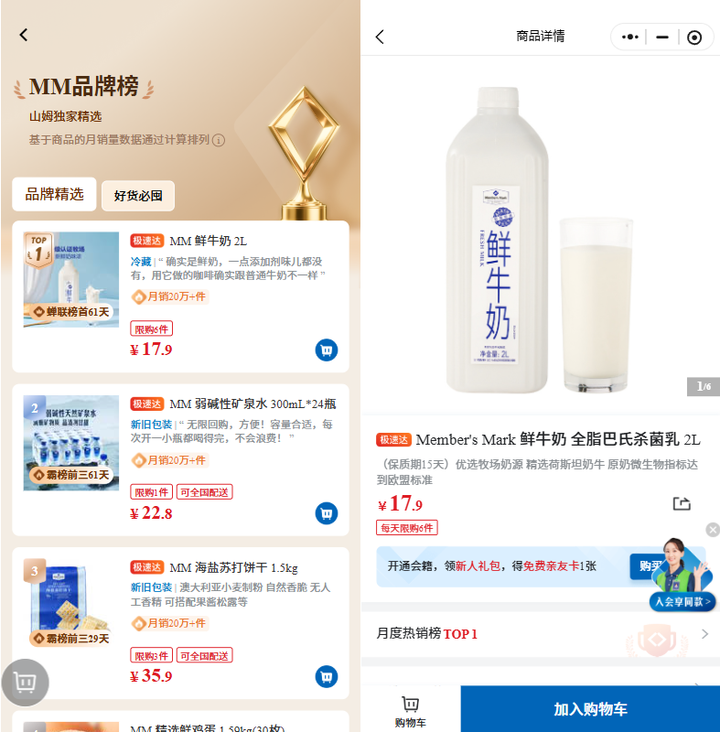The width and height of the screenshot is (720, 732).
Task: Open 月度热销榜 TOP 1 ranking
Action: point(540,634)
